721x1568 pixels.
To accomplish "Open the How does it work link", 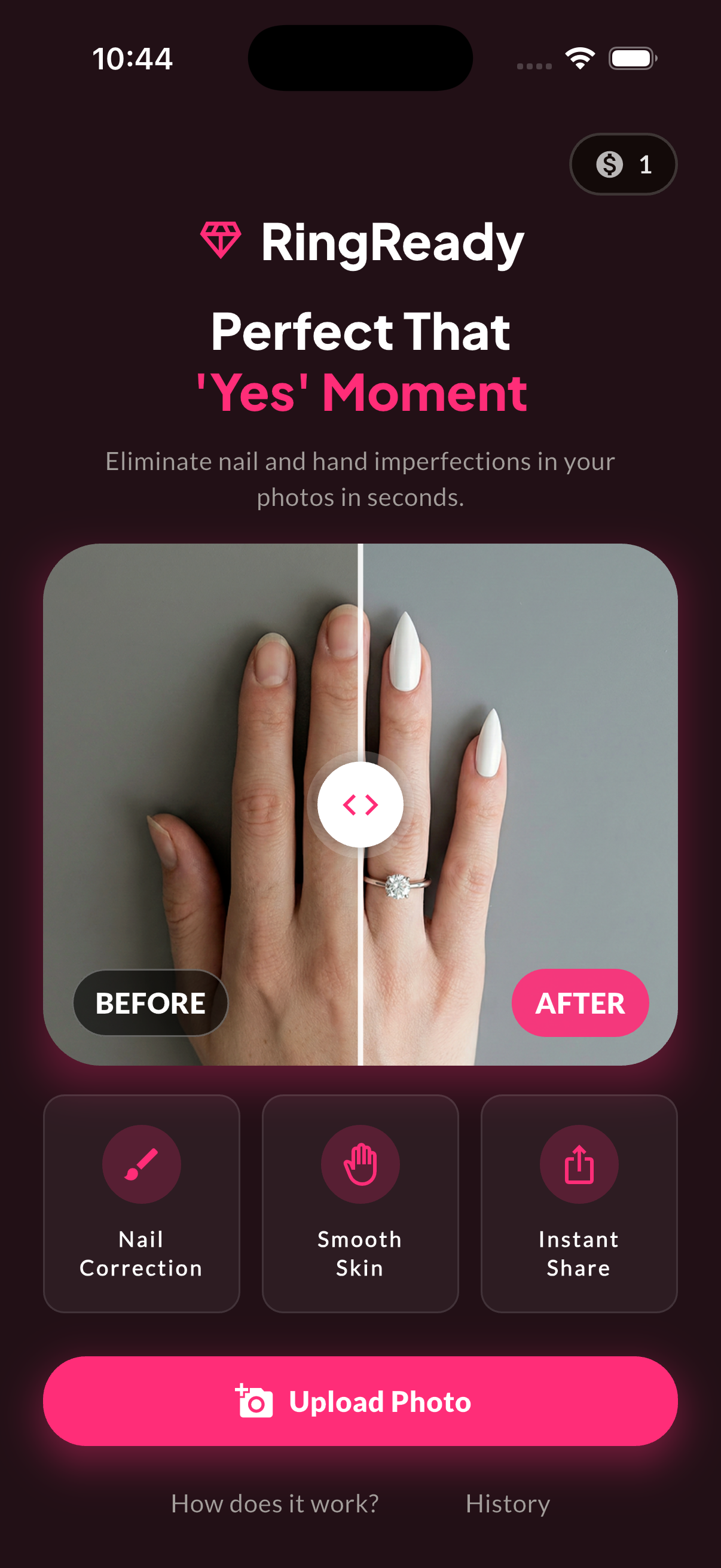I will click(x=274, y=1503).
